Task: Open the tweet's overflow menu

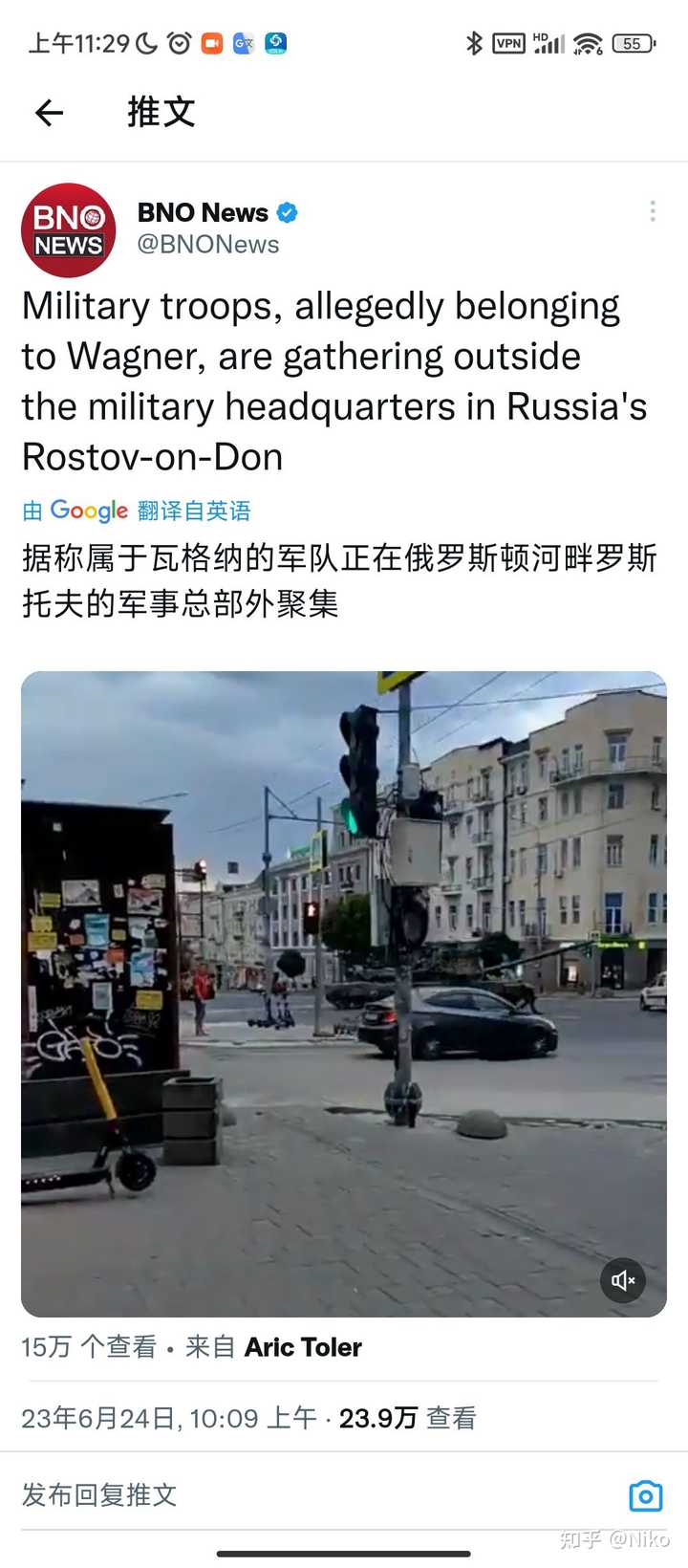Action: pyautogui.click(x=653, y=211)
